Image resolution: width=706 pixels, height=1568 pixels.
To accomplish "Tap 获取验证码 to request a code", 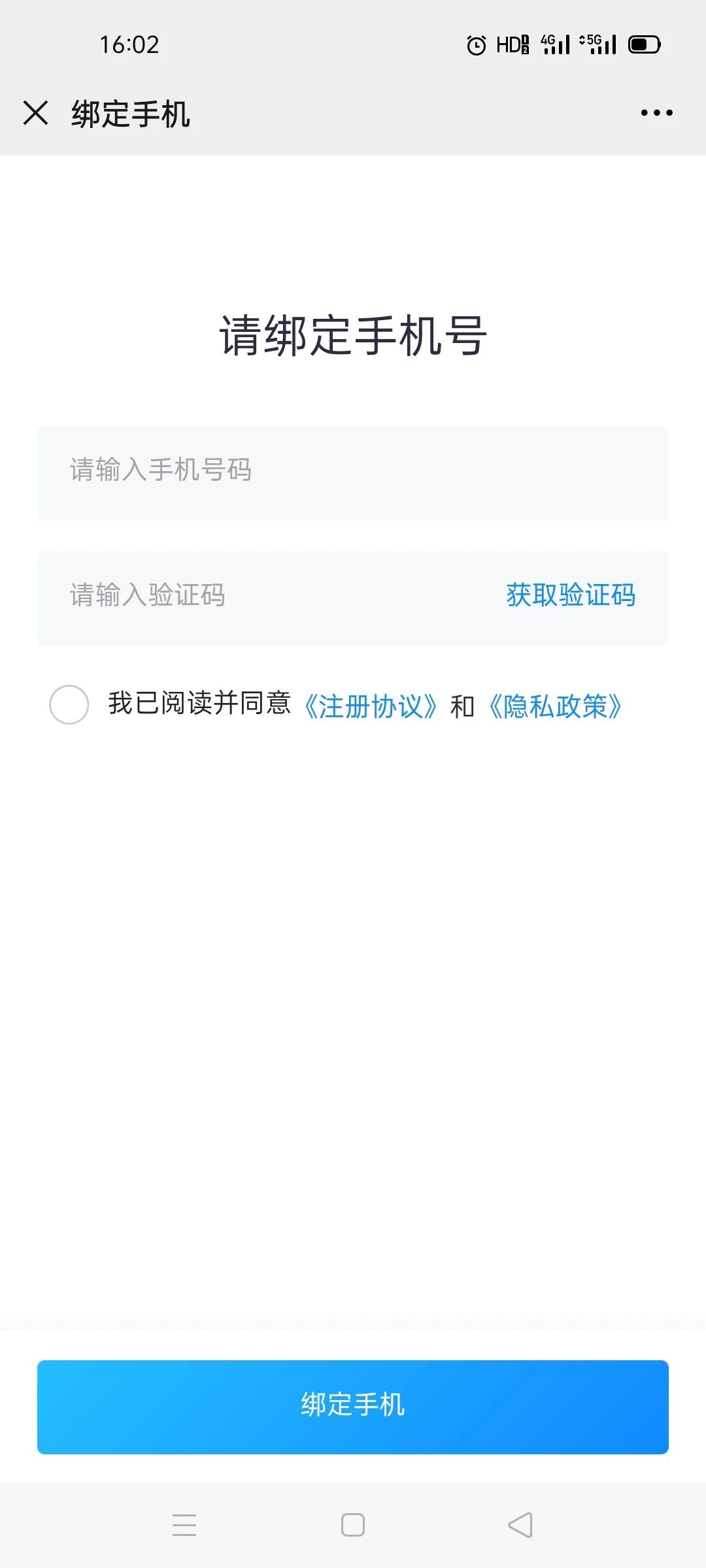I will [x=571, y=595].
